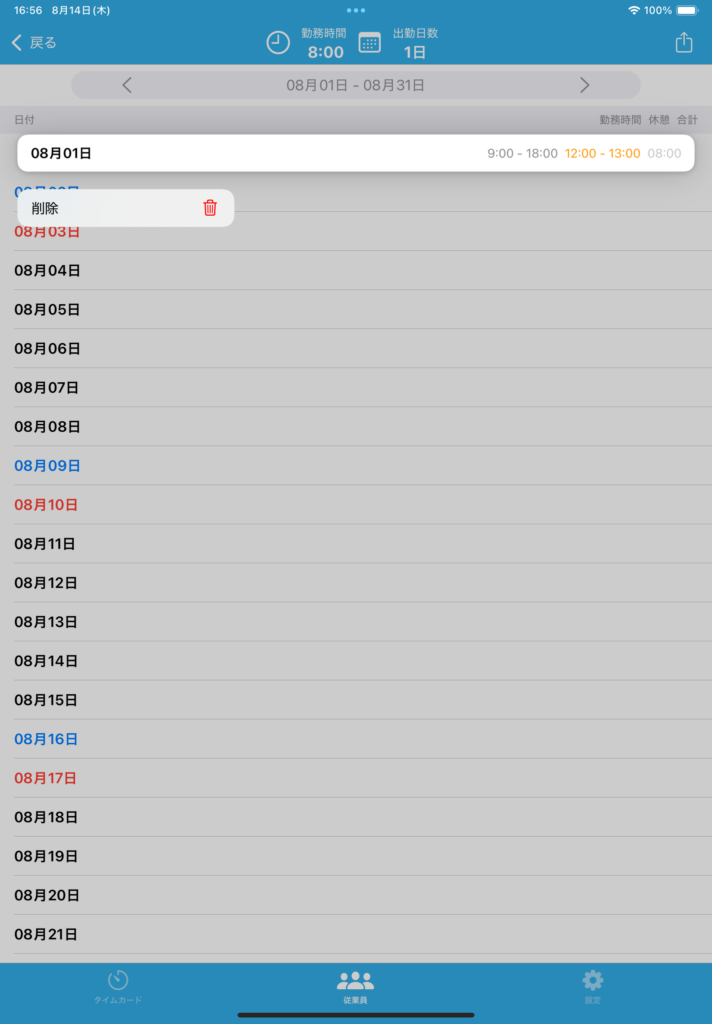This screenshot has width=712, height=1024.
Task: Share the timesheet via the export icon
Action: click(x=683, y=43)
